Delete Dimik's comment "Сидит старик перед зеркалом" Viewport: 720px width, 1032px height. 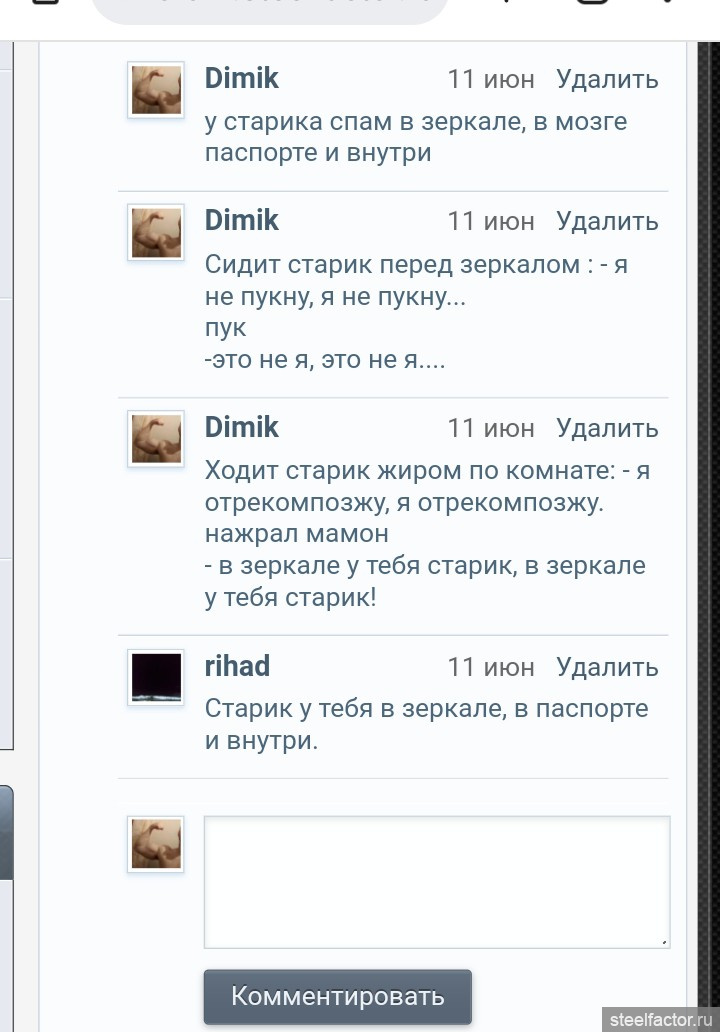pyautogui.click(x=607, y=221)
